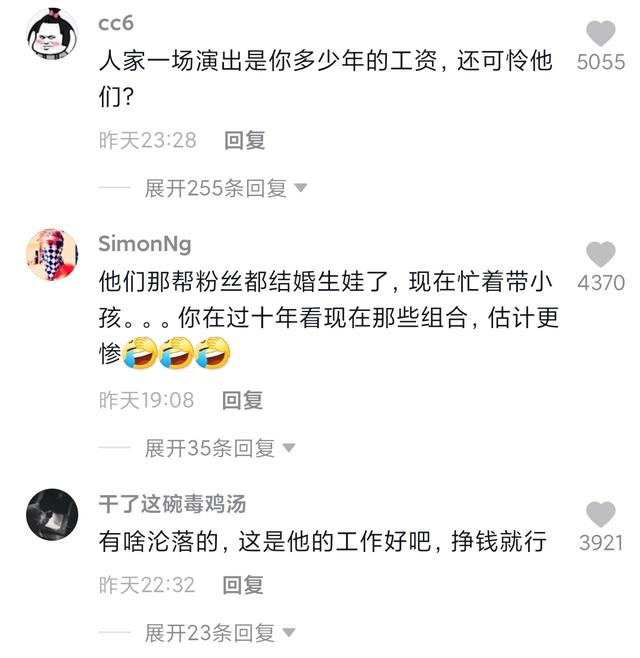640x658 pixels.
Task: Open 干了这碗毒鸡汤's profile avatar
Action: (x=51, y=515)
